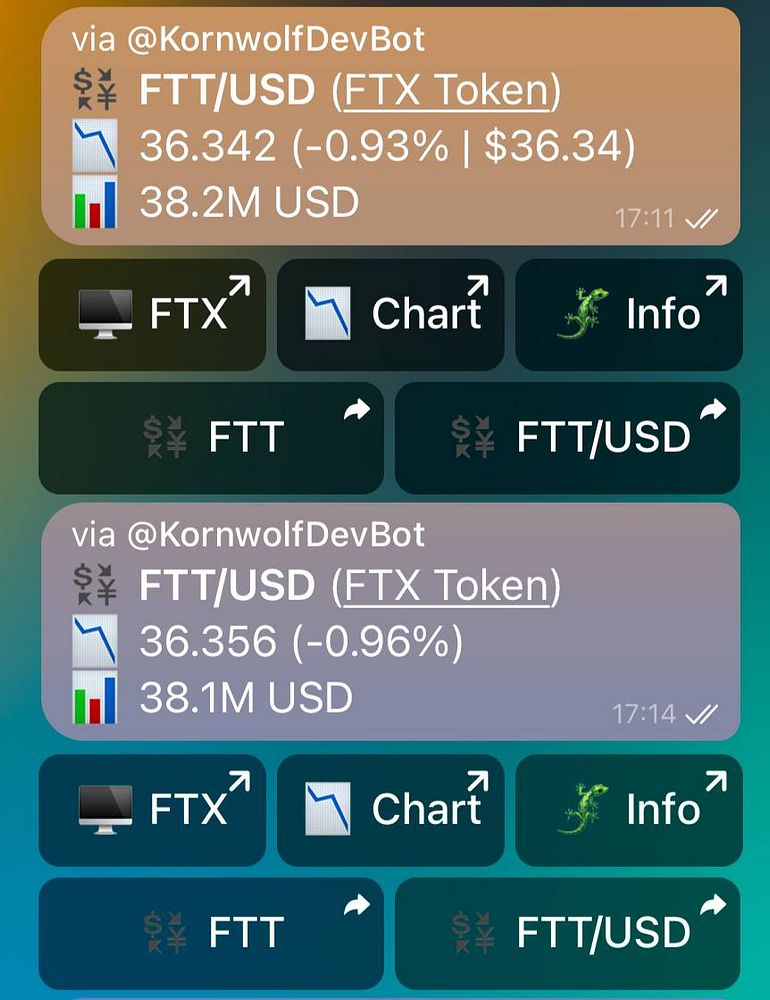Screen dimensions: 770x1000
Task: Open the Chart button under the 36.342 message
Action: pos(390,315)
